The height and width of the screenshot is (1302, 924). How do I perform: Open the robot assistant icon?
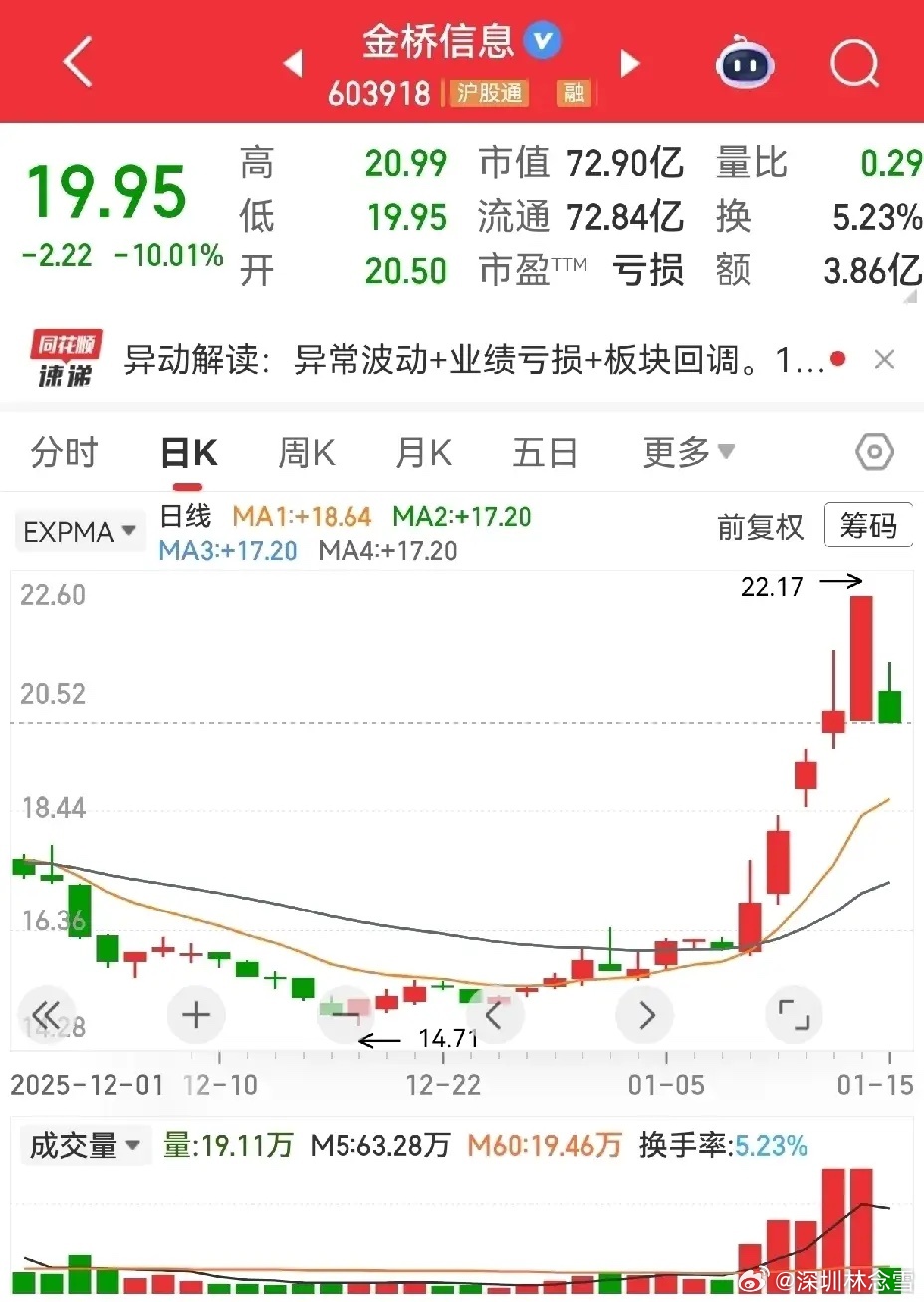[x=744, y=62]
